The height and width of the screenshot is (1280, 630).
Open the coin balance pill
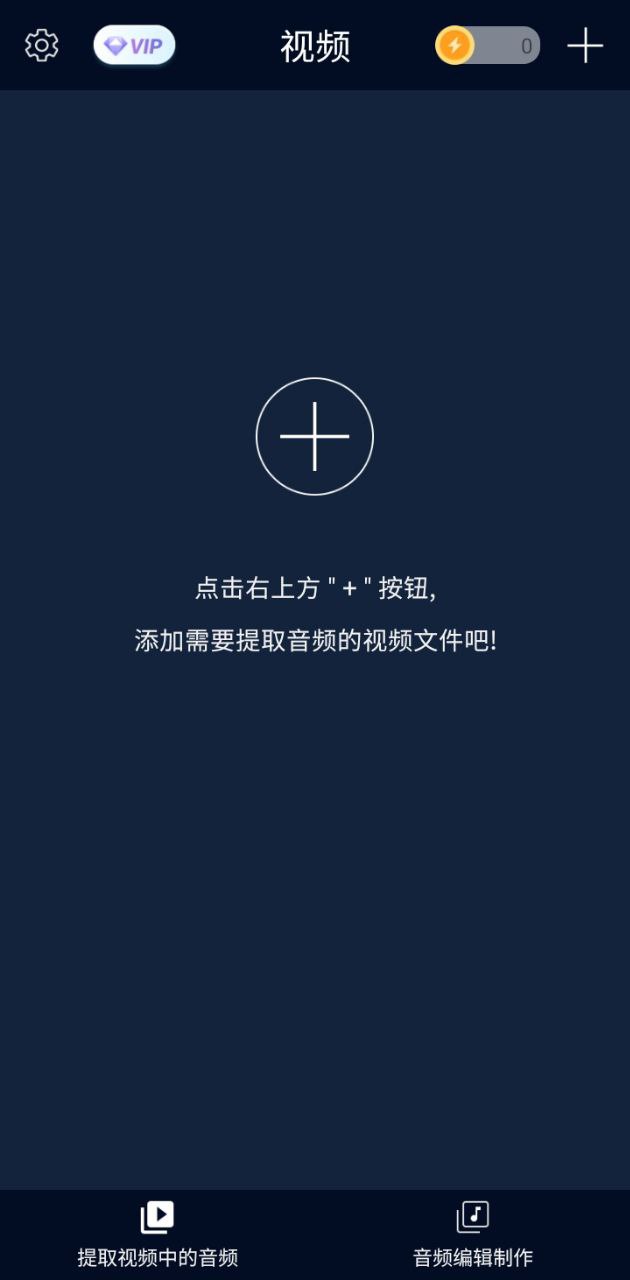488,45
